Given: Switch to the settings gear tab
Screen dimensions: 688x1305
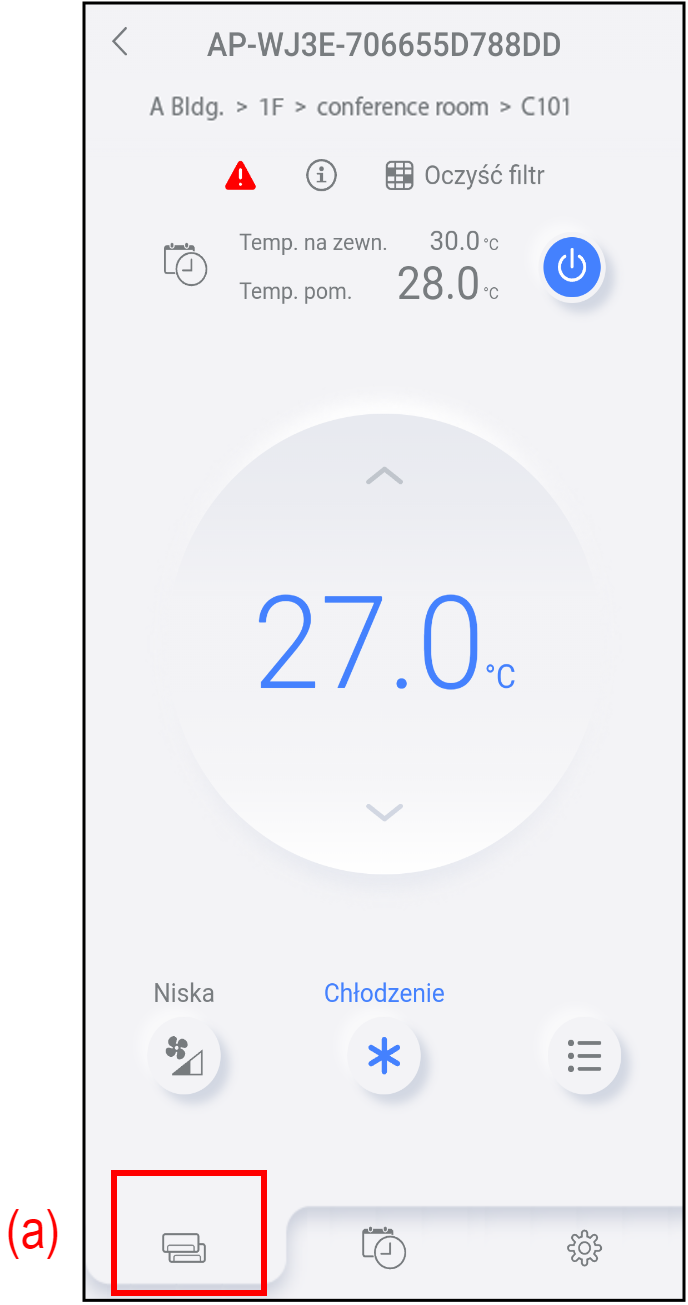Looking at the screenshot, I should (x=584, y=1247).
